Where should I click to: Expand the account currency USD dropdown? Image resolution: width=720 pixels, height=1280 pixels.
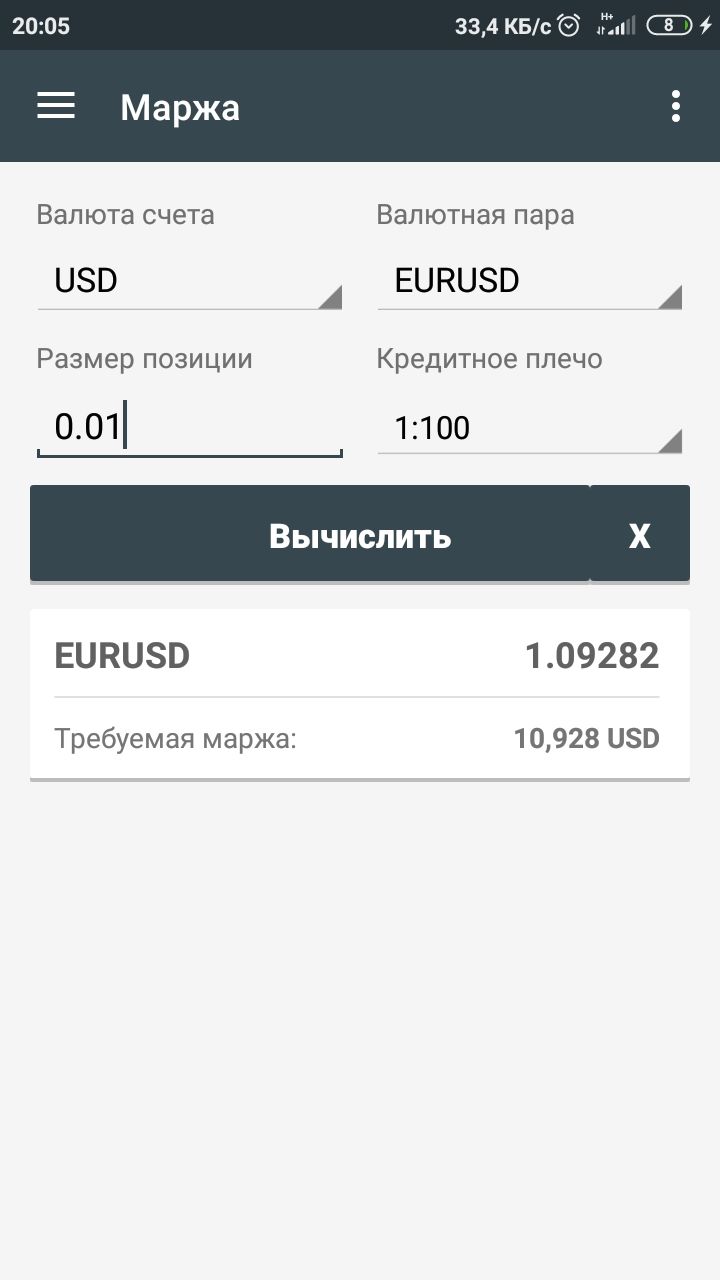pos(190,281)
